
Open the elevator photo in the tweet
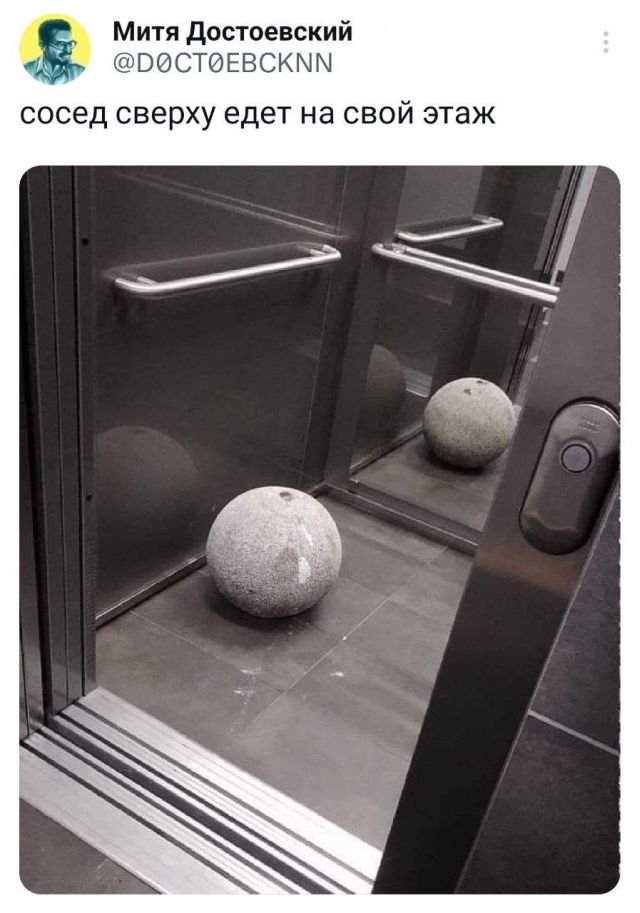pyautogui.click(x=319, y=528)
